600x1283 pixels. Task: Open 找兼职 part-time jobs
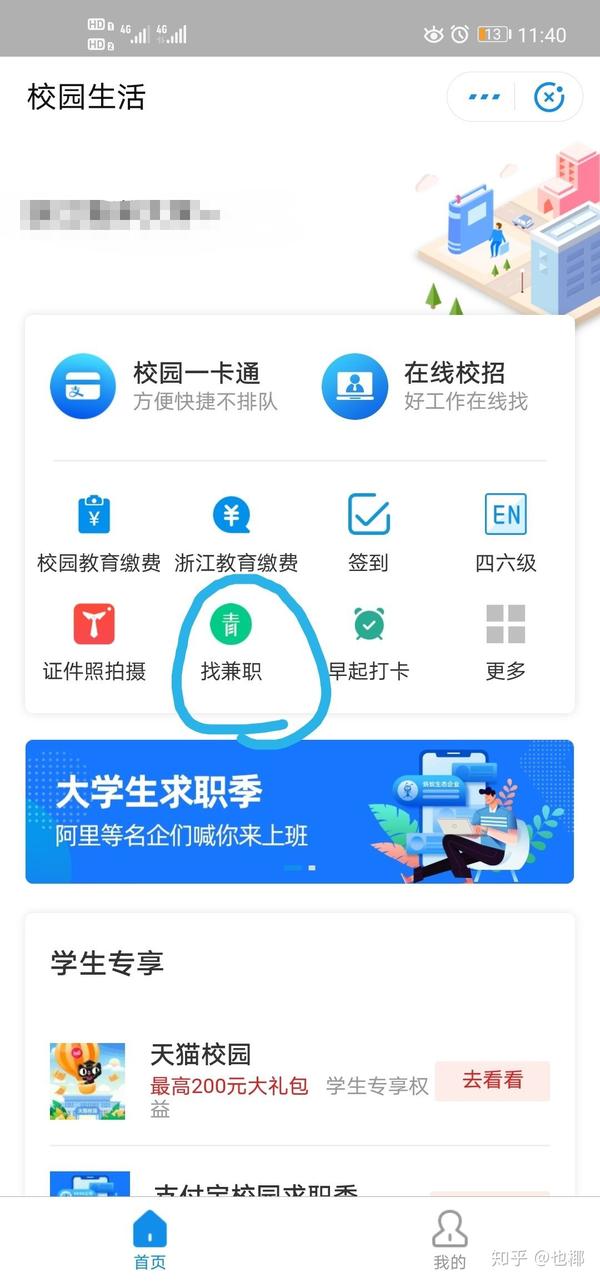[x=231, y=642]
